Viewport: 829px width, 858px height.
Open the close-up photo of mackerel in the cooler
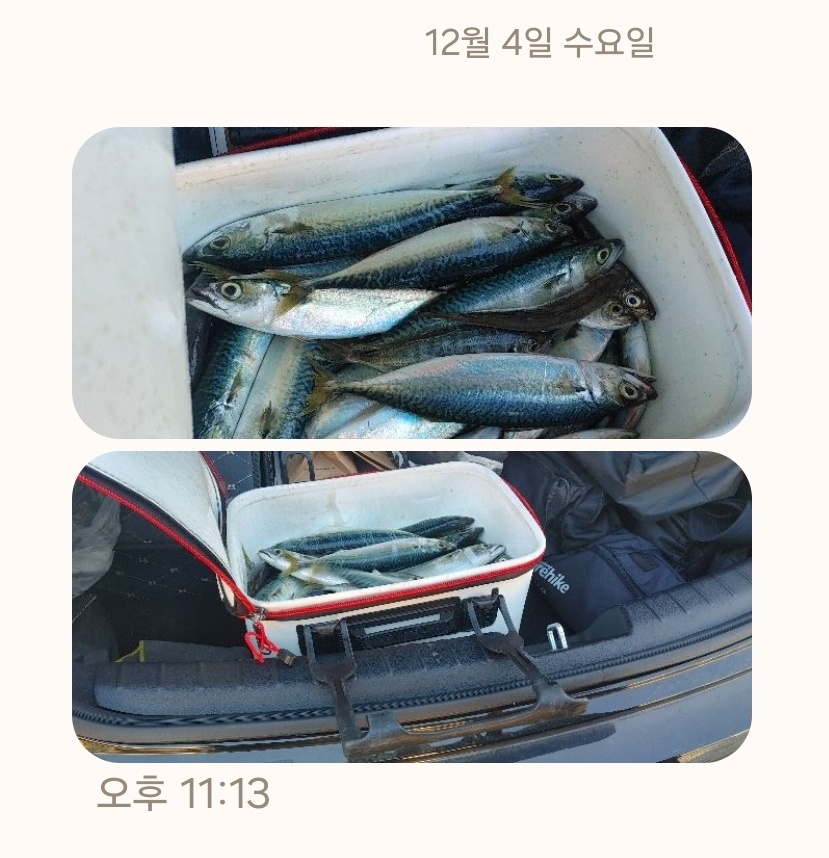411,283
